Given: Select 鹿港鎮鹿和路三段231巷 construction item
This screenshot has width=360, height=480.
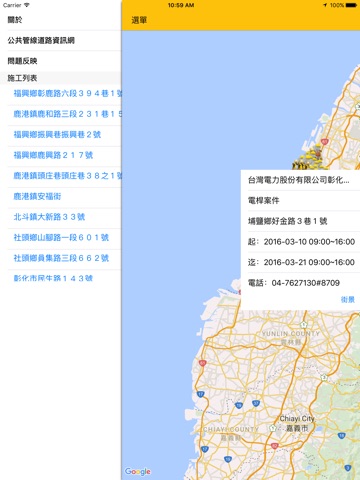Looking at the screenshot, I should point(64,114).
